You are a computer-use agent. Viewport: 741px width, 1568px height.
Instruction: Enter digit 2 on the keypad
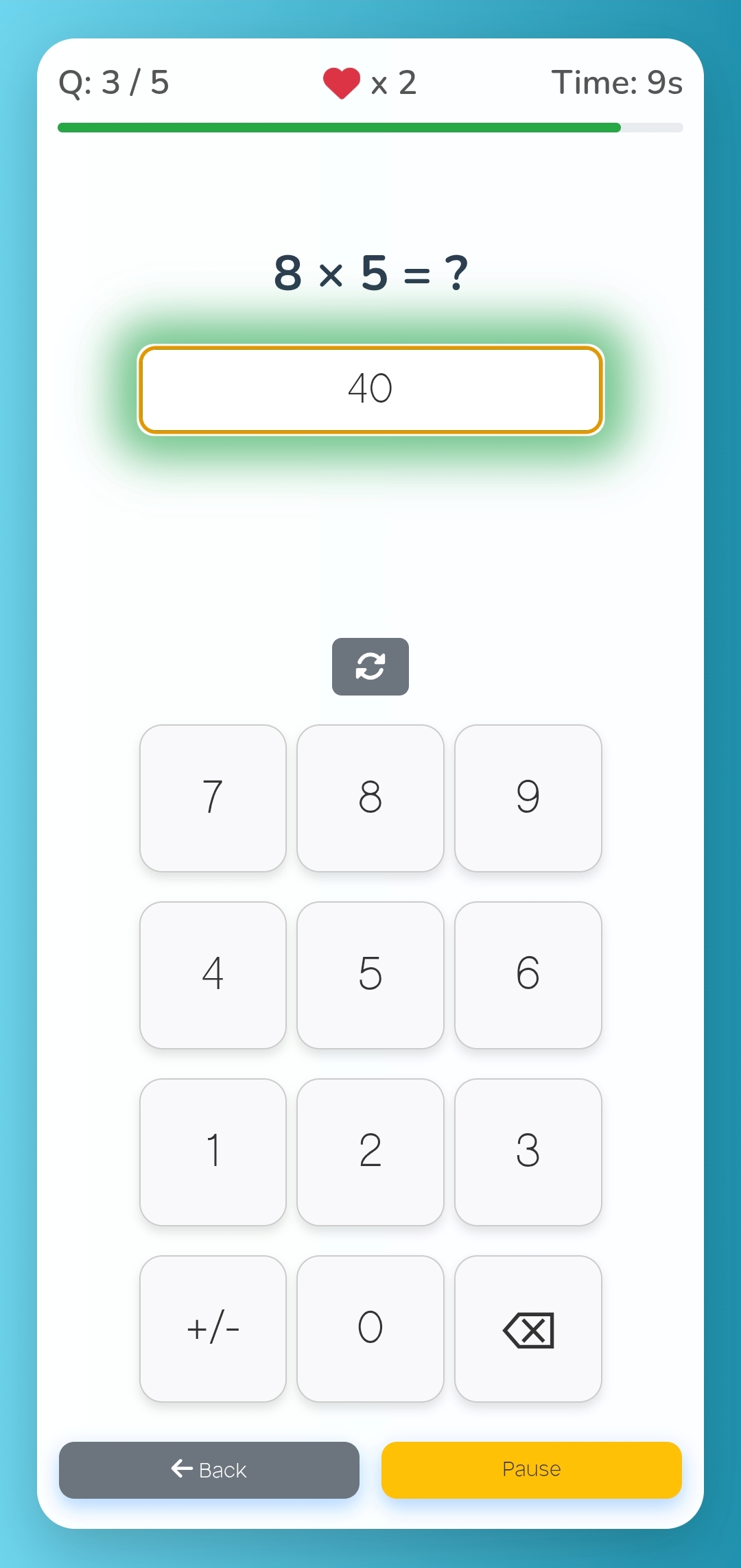coord(370,1152)
